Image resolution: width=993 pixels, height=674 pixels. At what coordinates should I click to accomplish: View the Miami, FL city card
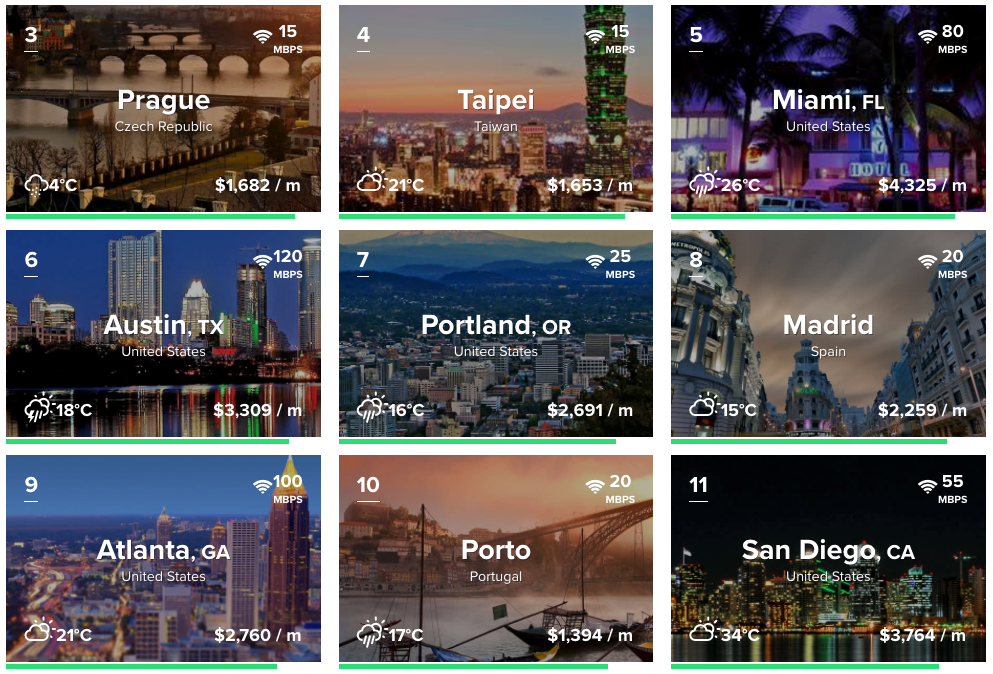point(828,109)
